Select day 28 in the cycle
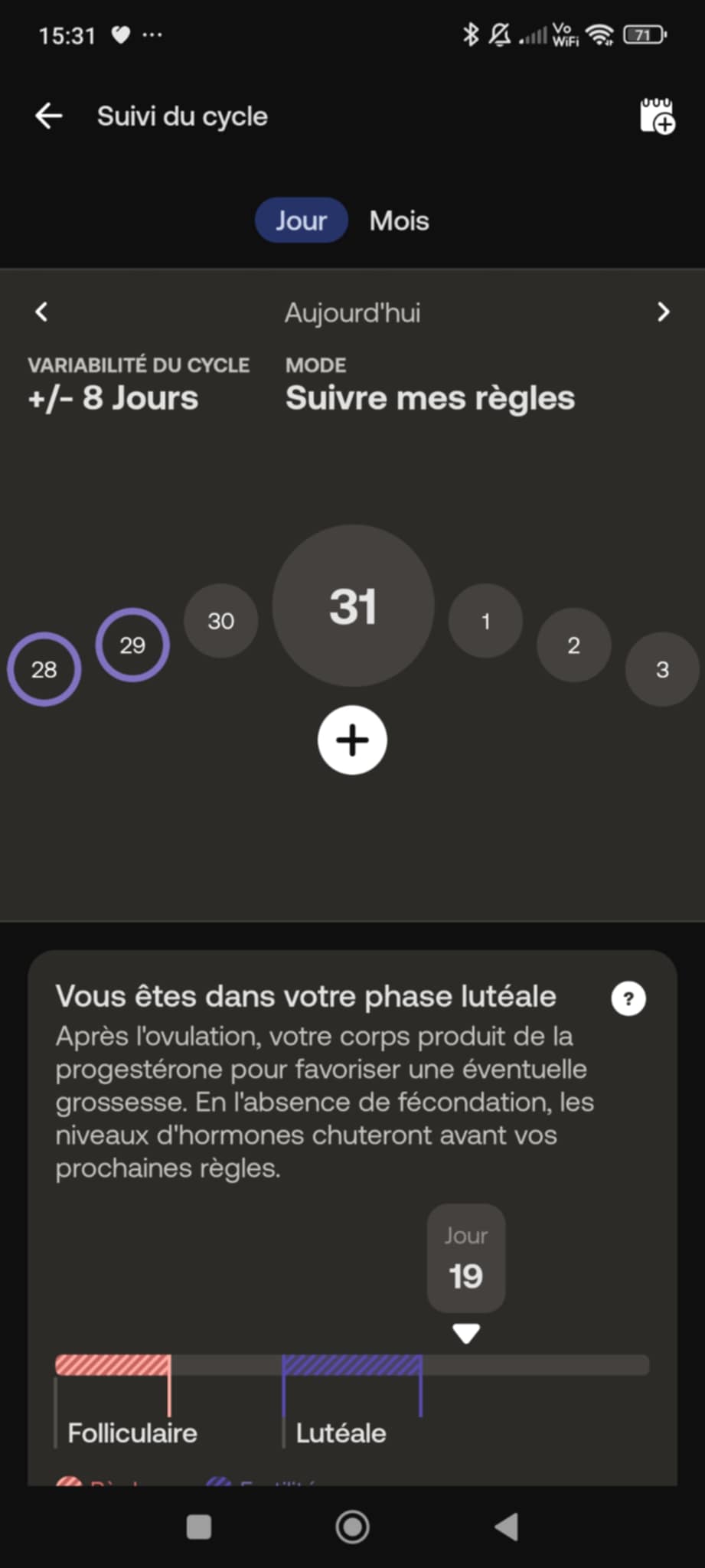This screenshot has width=705, height=1568. pos(44,669)
